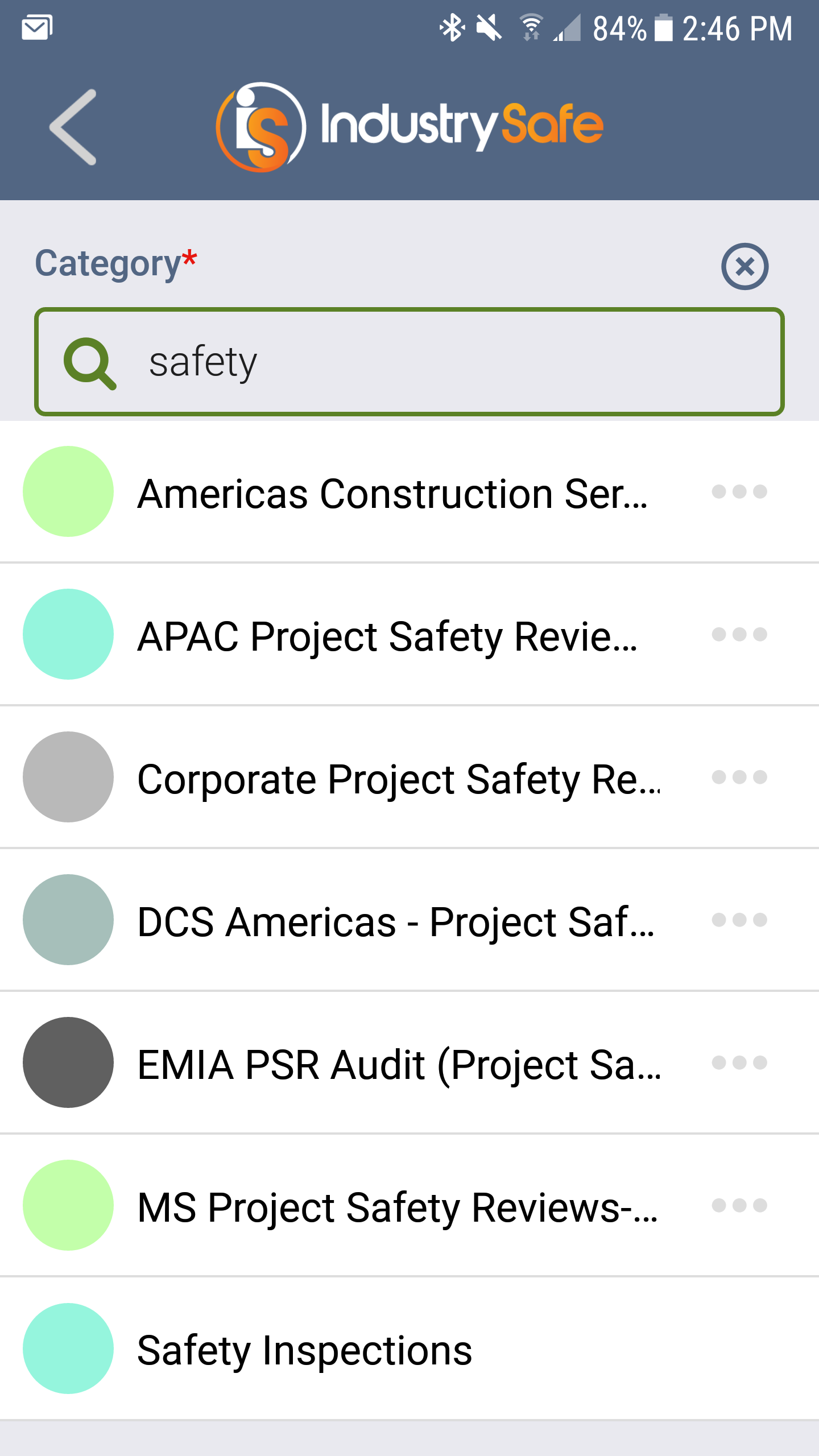Select Safety Inspections category
The image size is (819, 1456).
click(304, 1350)
